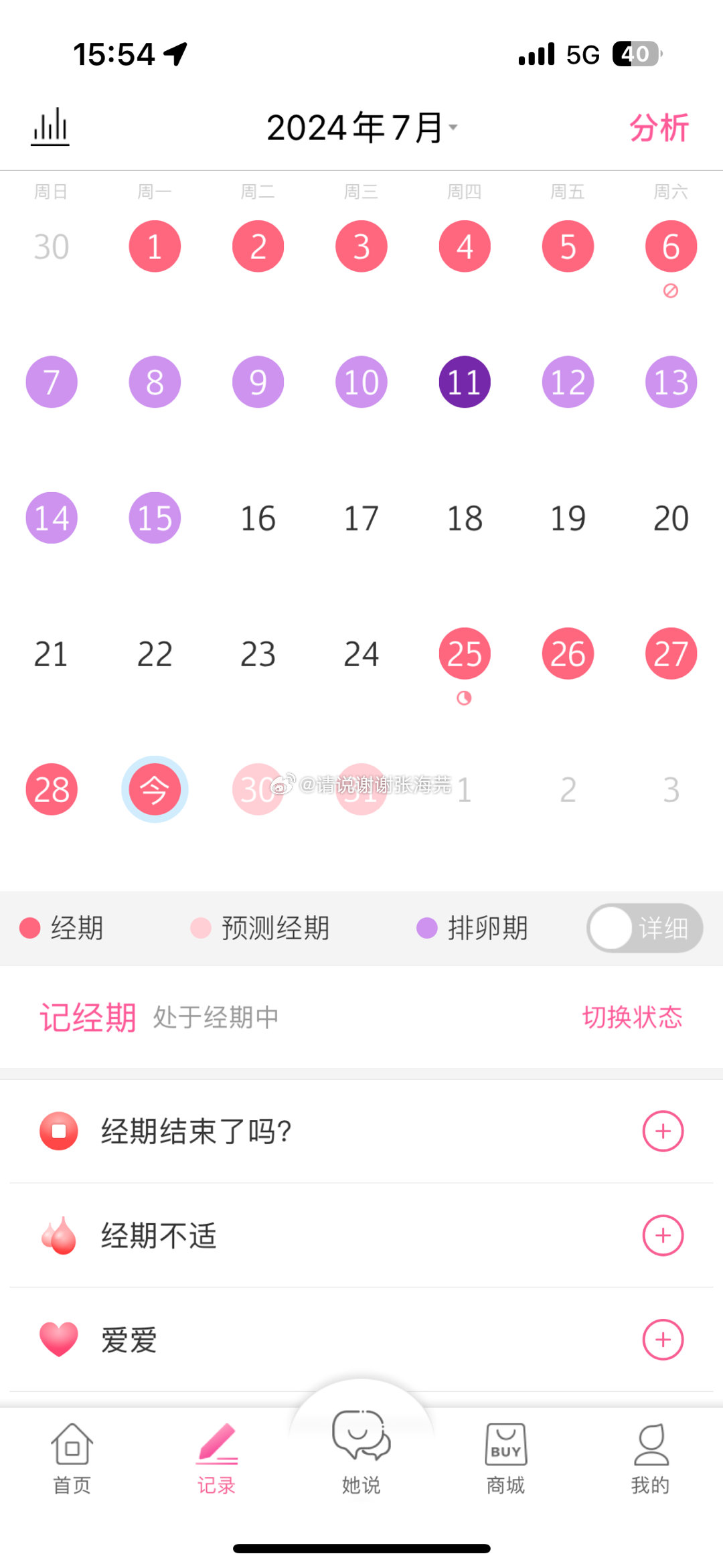Select July 6 on the calendar
The image size is (723, 1568).
coord(671,246)
